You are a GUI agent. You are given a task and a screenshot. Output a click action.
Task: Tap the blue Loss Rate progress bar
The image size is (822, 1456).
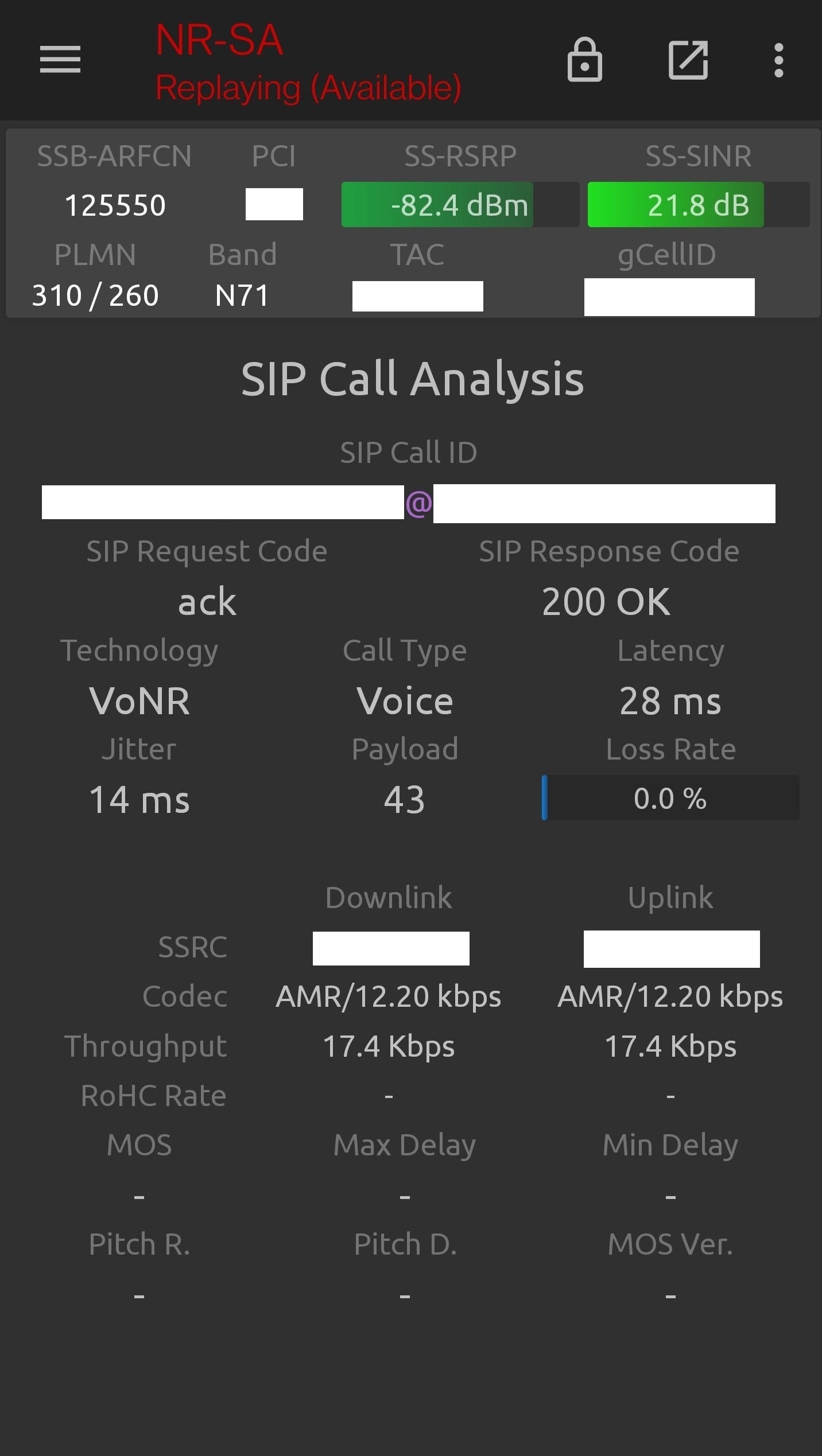[544, 798]
